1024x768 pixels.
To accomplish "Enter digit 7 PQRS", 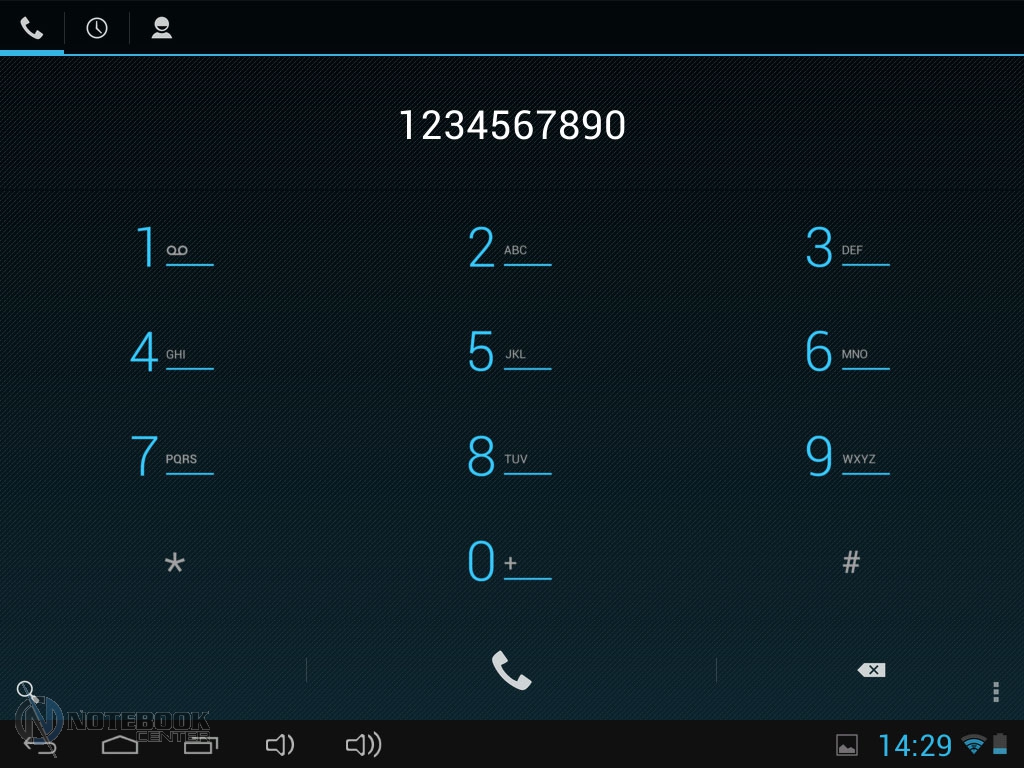I will point(173,456).
